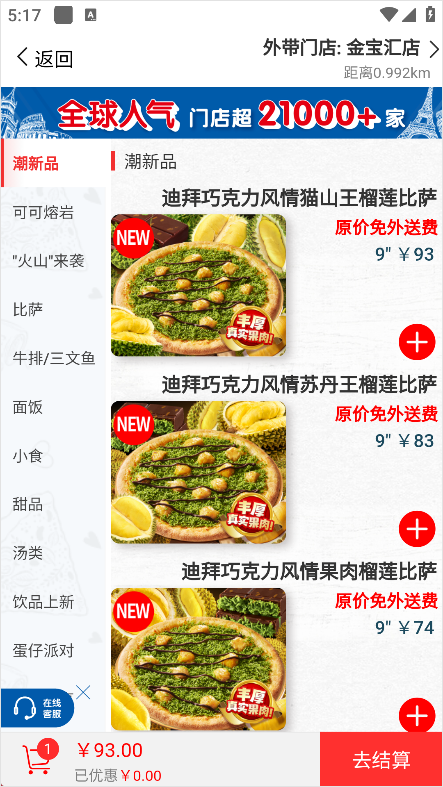Add 猫山王榴莲比萨 to the cart

point(417,342)
